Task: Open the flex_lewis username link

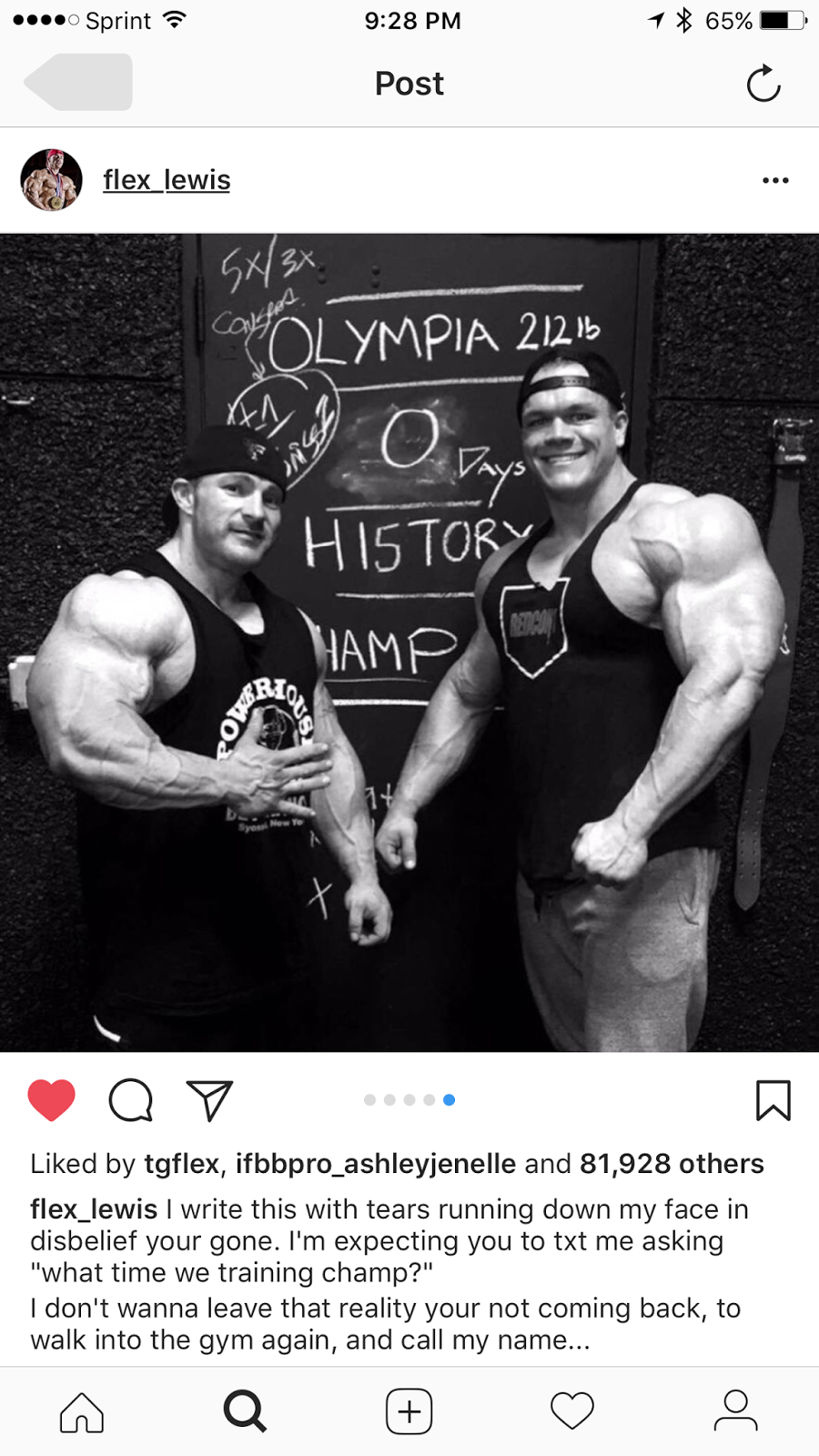Action: coord(167,180)
